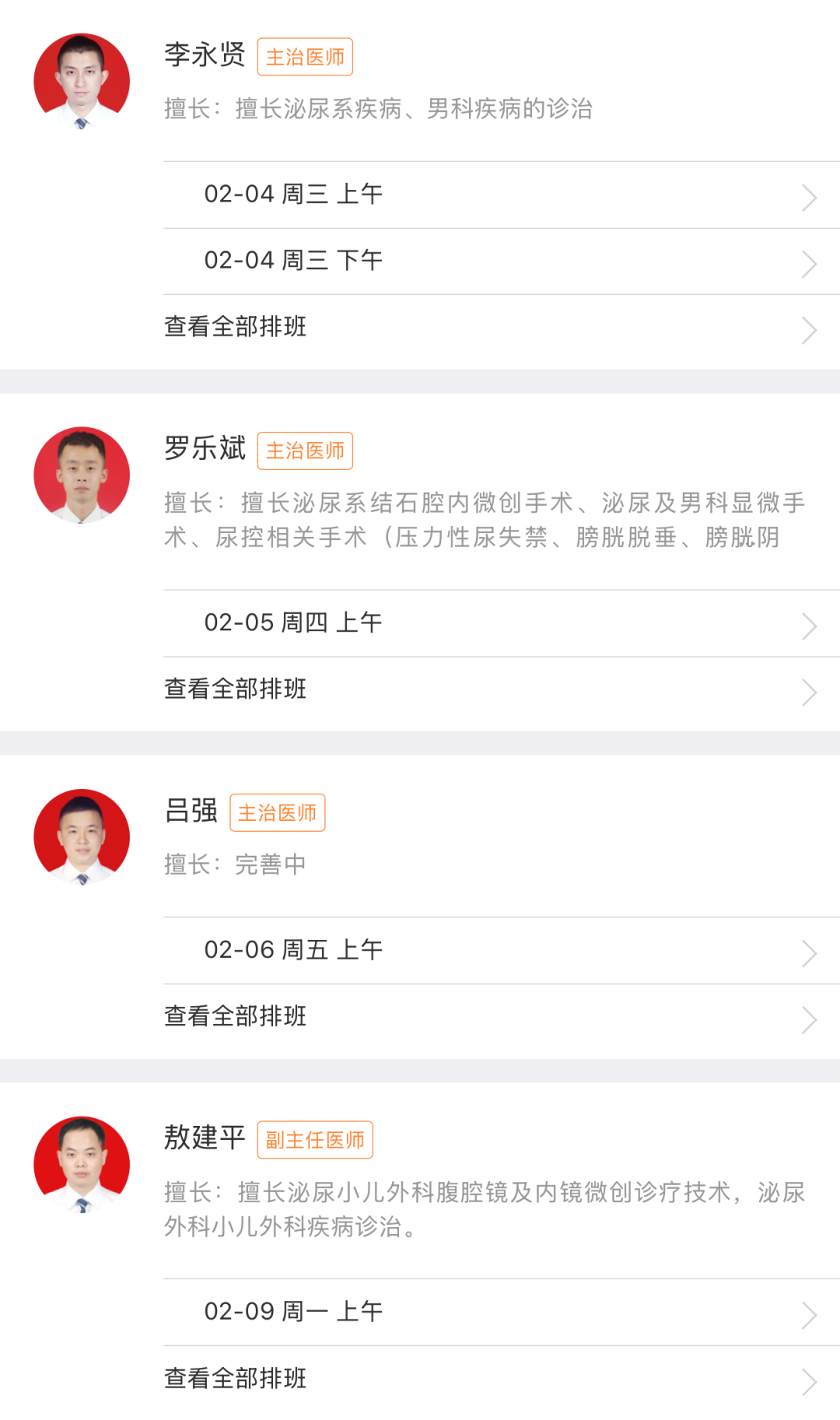Open 查看全部排班 for 吕强
The width and height of the screenshot is (840, 1420).
[498, 1016]
